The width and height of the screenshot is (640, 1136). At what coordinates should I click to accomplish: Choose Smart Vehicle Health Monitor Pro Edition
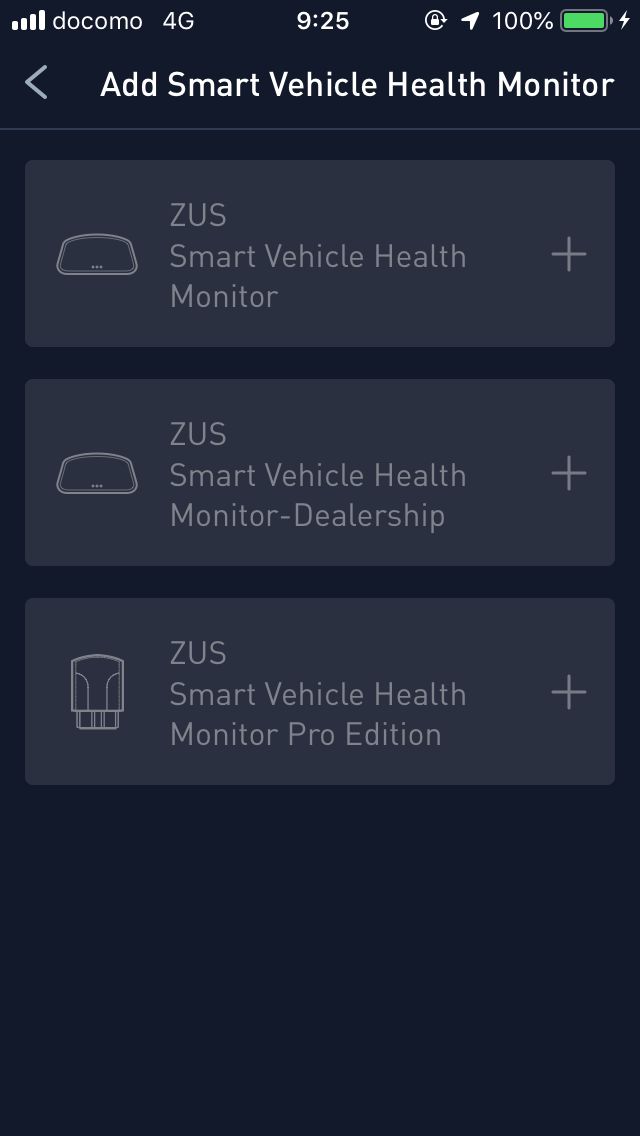coord(320,691)
